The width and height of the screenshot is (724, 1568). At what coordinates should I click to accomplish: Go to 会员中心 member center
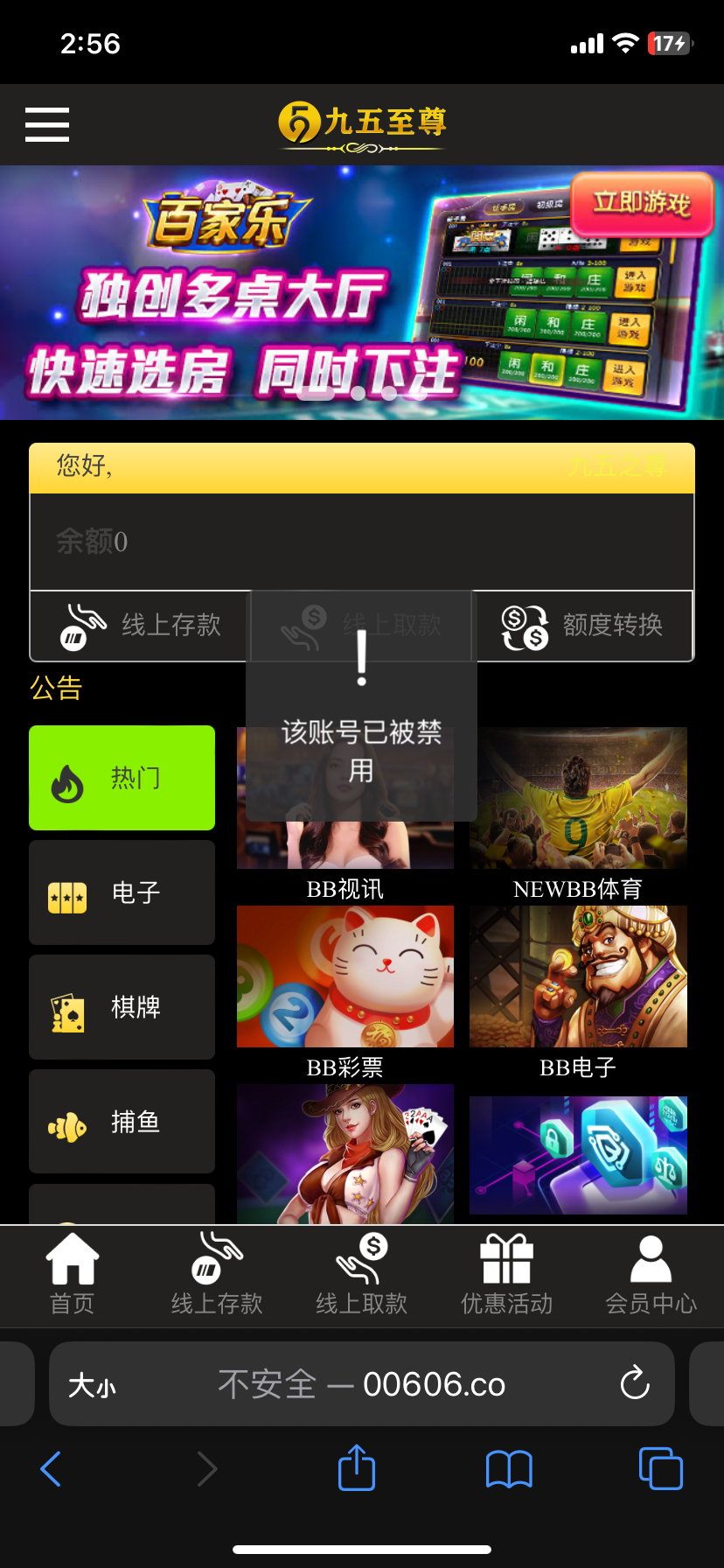[x=651, y=1274]
